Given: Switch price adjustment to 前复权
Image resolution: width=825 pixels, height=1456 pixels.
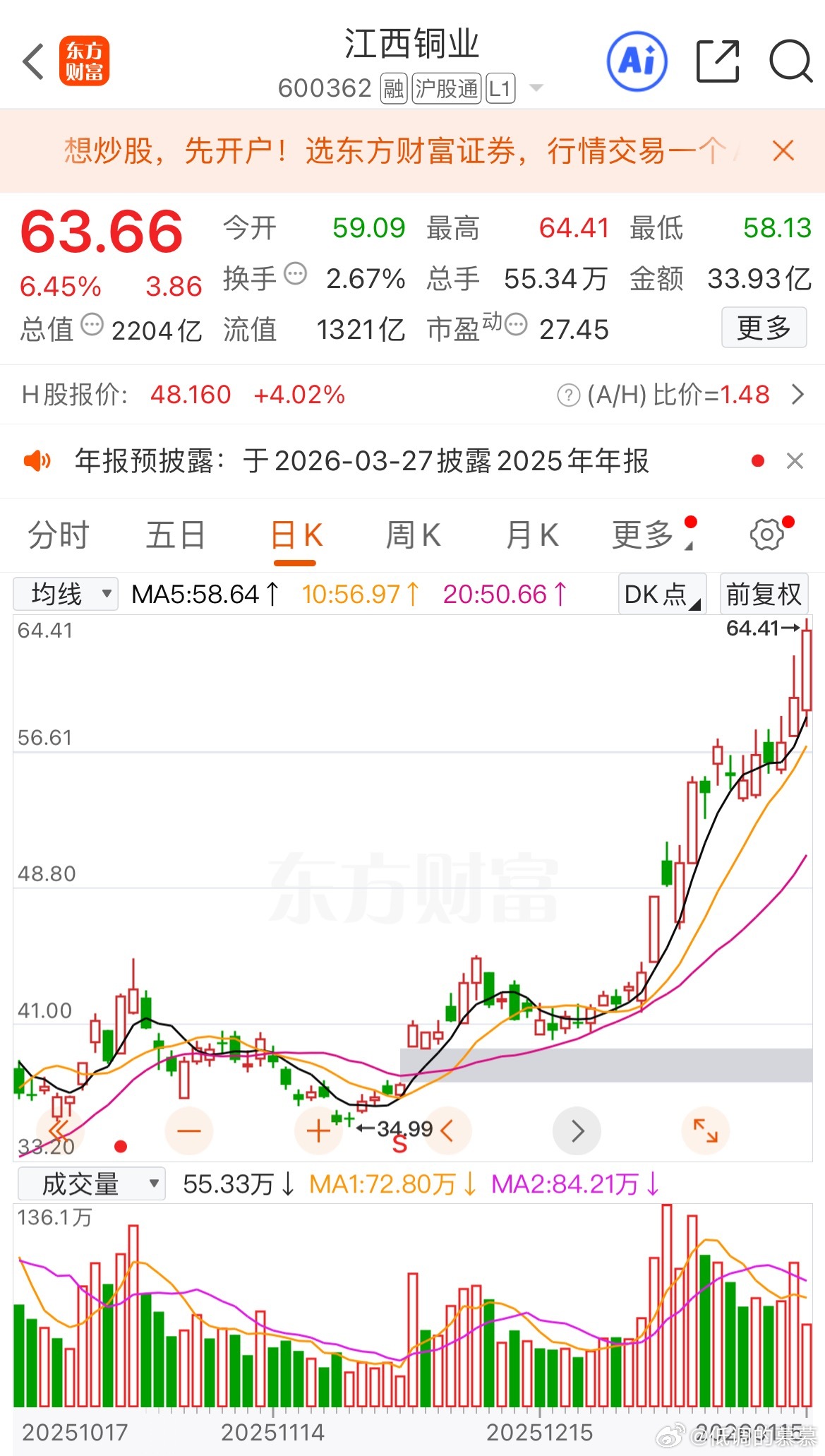Looking at the screenshot, I should (763, 594).
